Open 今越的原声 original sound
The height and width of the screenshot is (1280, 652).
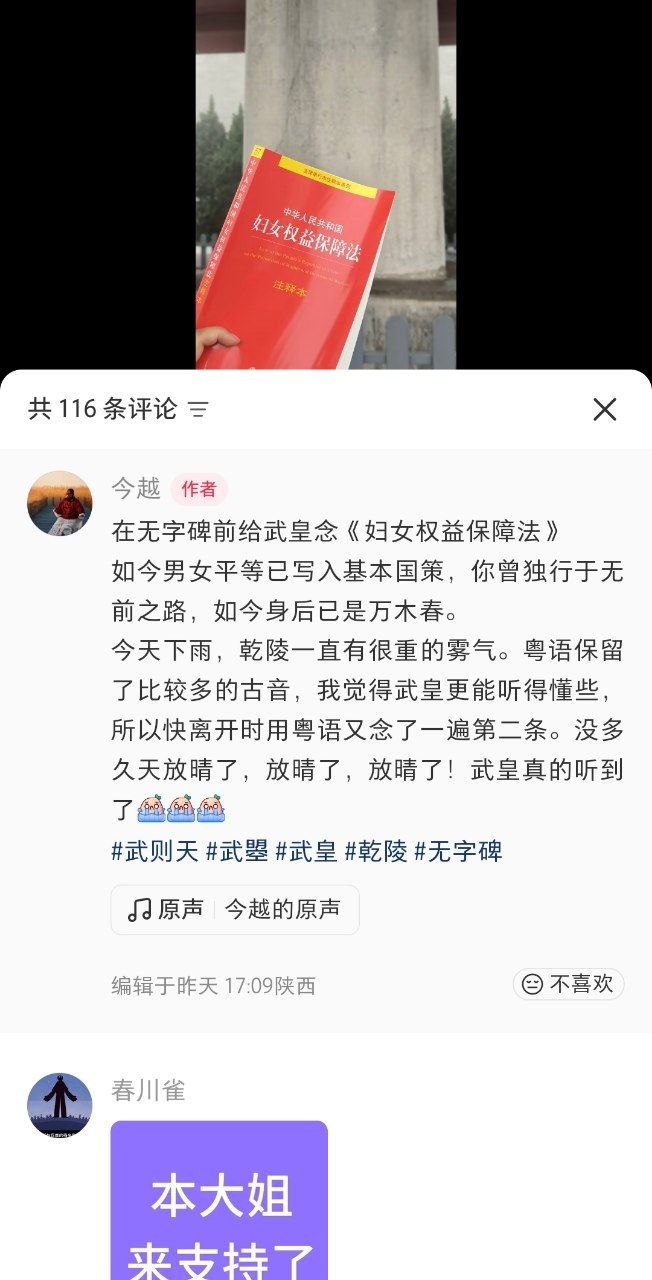(235, 909)
